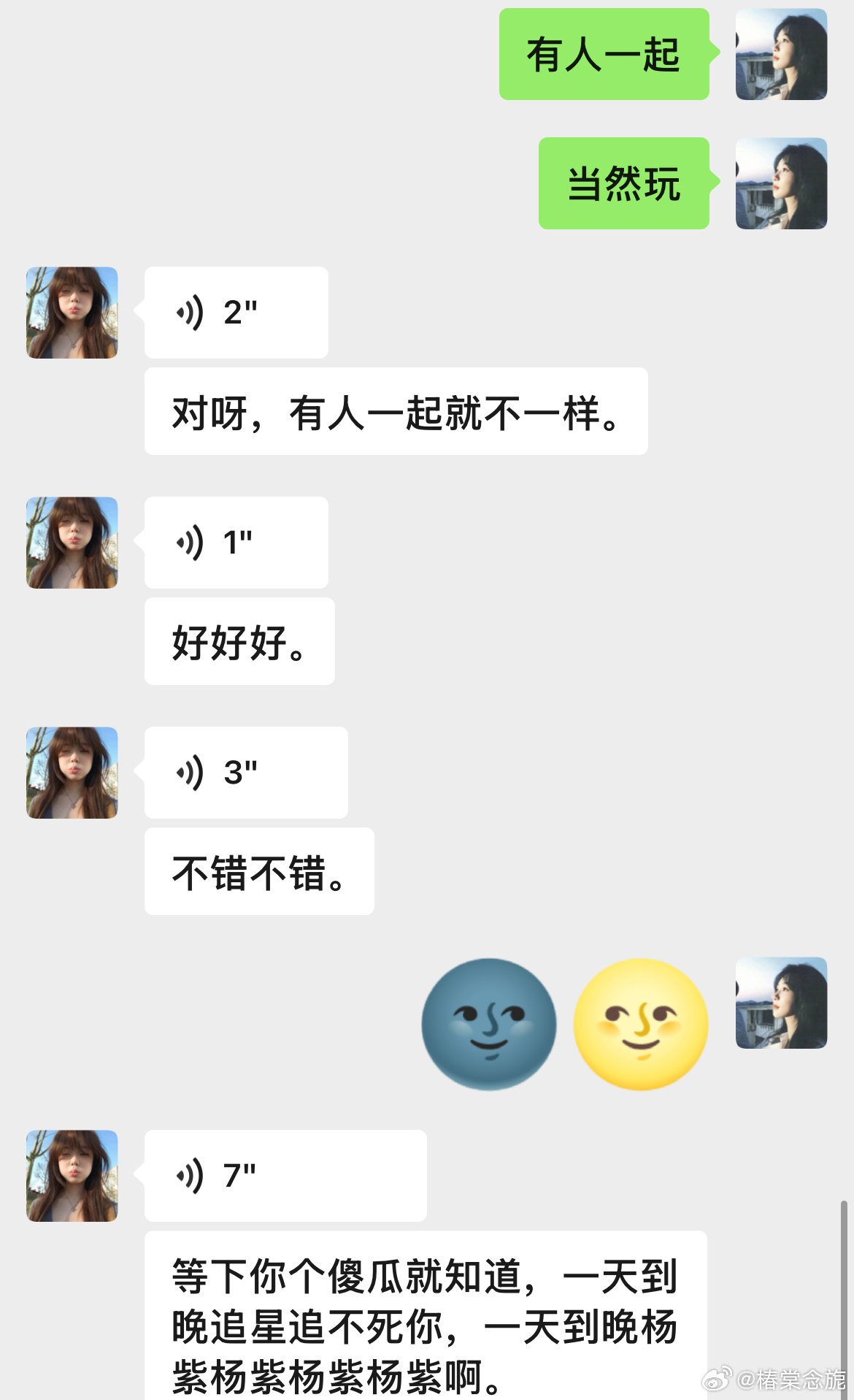Open sender's avatar beside the 2" voice message
This screenshot has height=1400, width=854.
pyautogui.click(x=72, y=313)
